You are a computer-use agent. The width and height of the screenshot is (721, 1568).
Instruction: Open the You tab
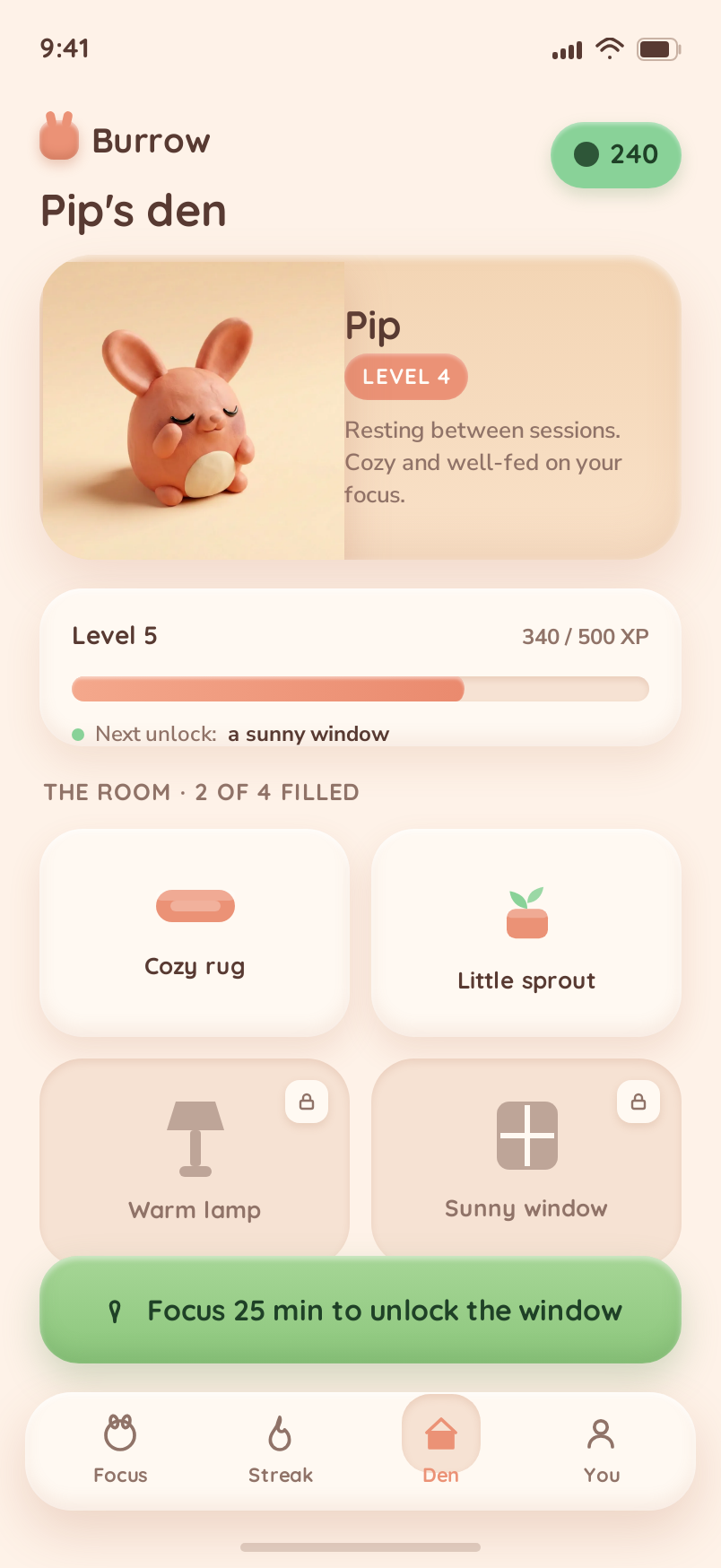(x=602, y=1450)
